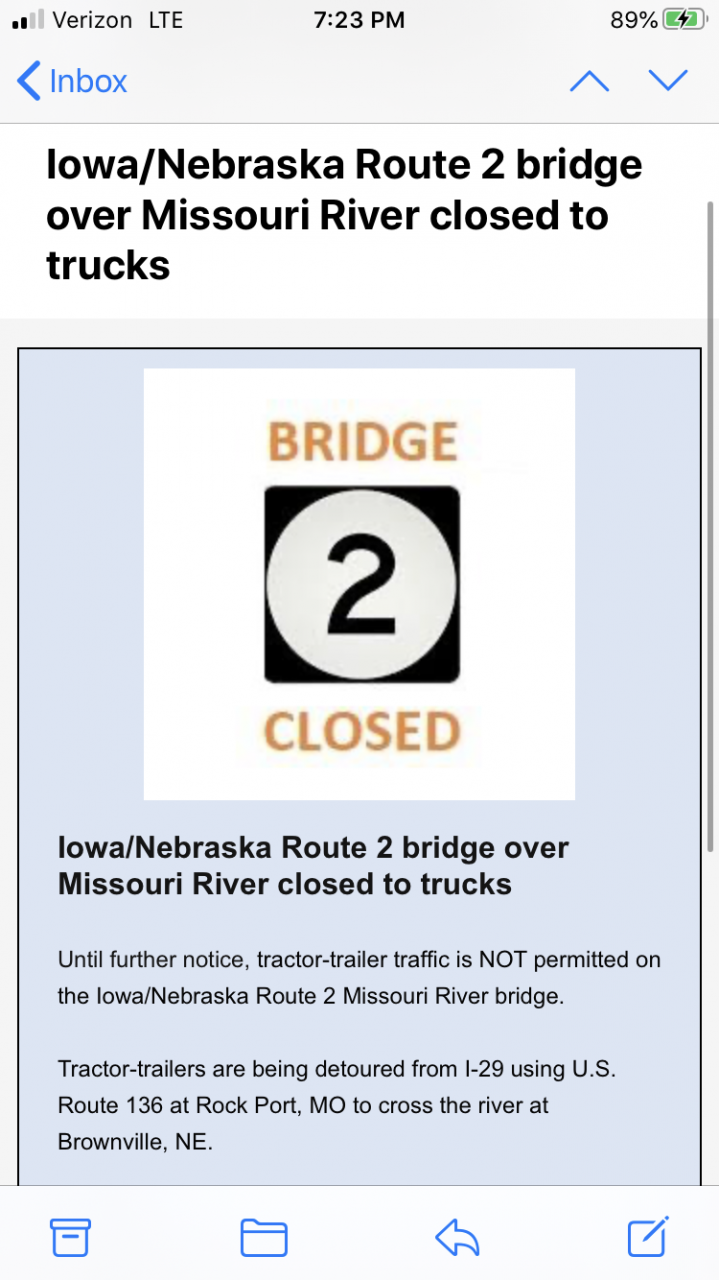
Task: Open the reply options arrow
Action: pyautogui.click(x=457, y=1237)
